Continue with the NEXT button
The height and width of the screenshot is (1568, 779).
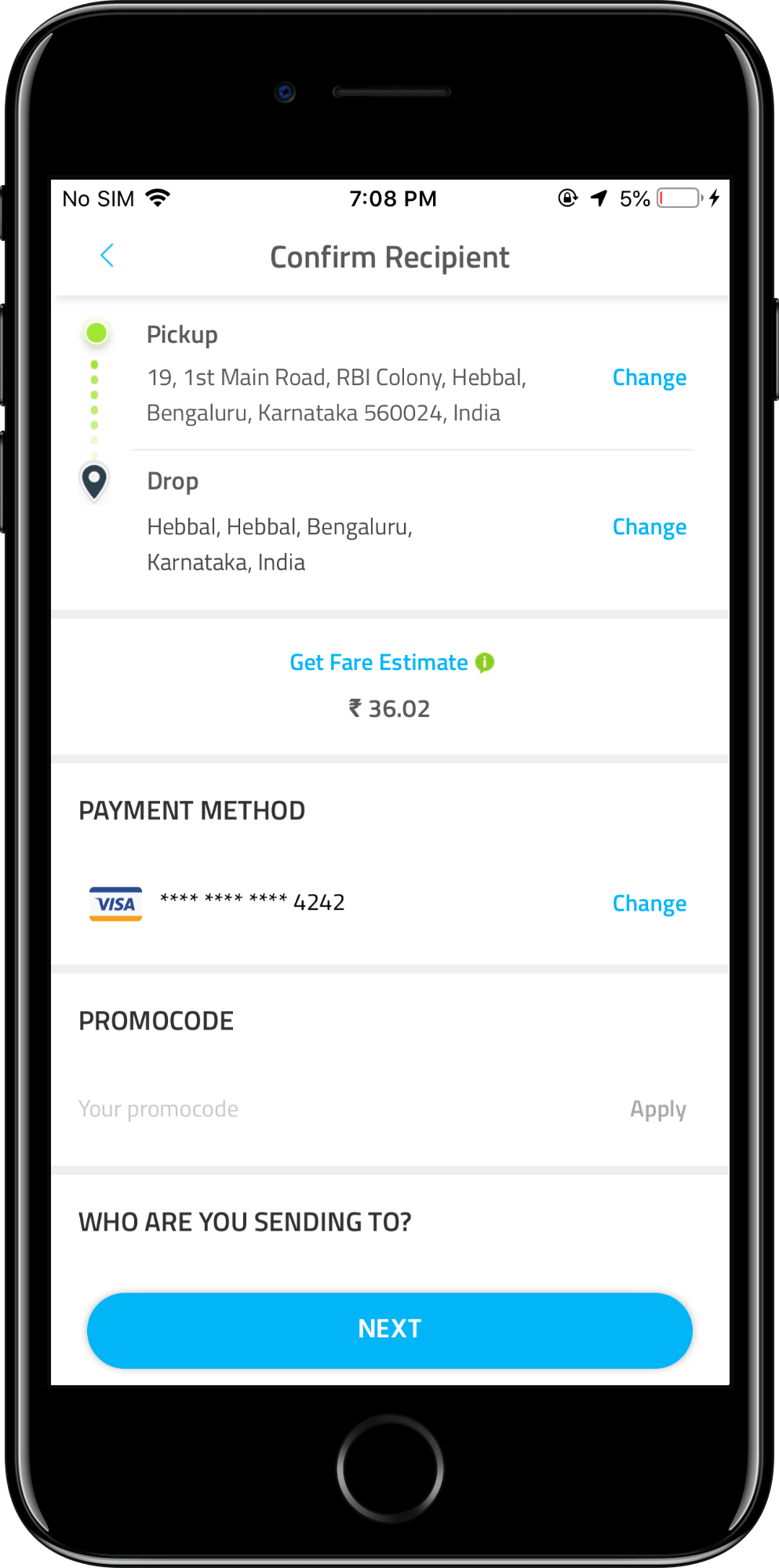pyautogui.click(x=390, y=1330)
